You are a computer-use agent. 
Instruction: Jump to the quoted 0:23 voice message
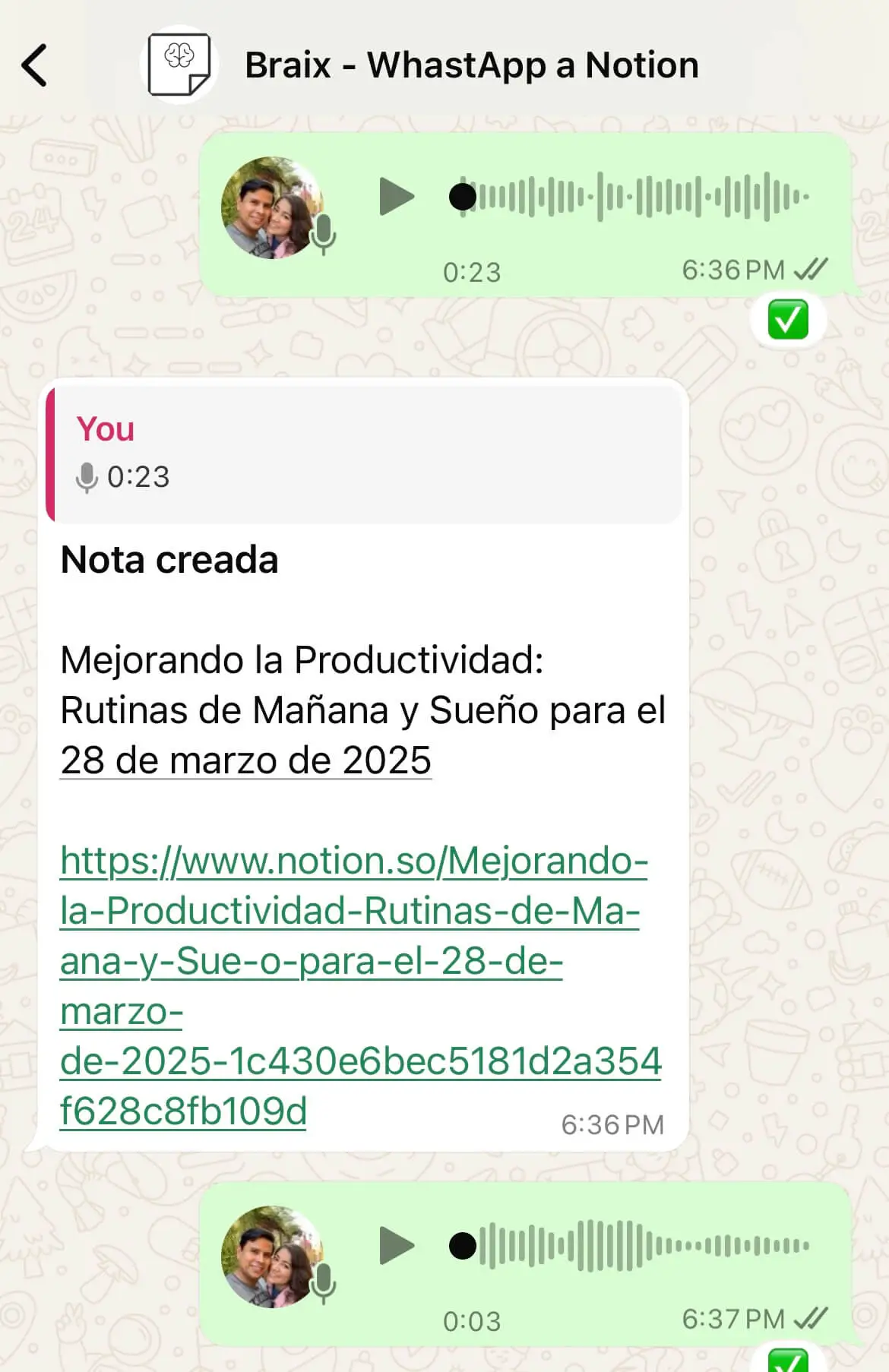point(365,454)
